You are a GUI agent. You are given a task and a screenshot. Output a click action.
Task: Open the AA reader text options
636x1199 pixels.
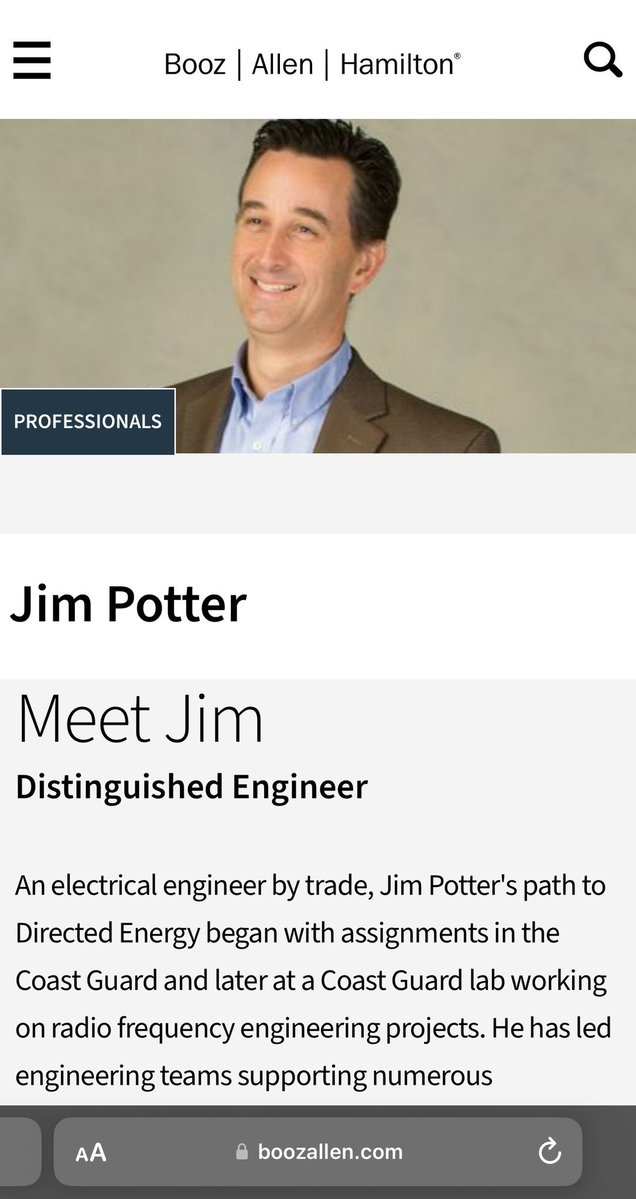click(91, 1152)
